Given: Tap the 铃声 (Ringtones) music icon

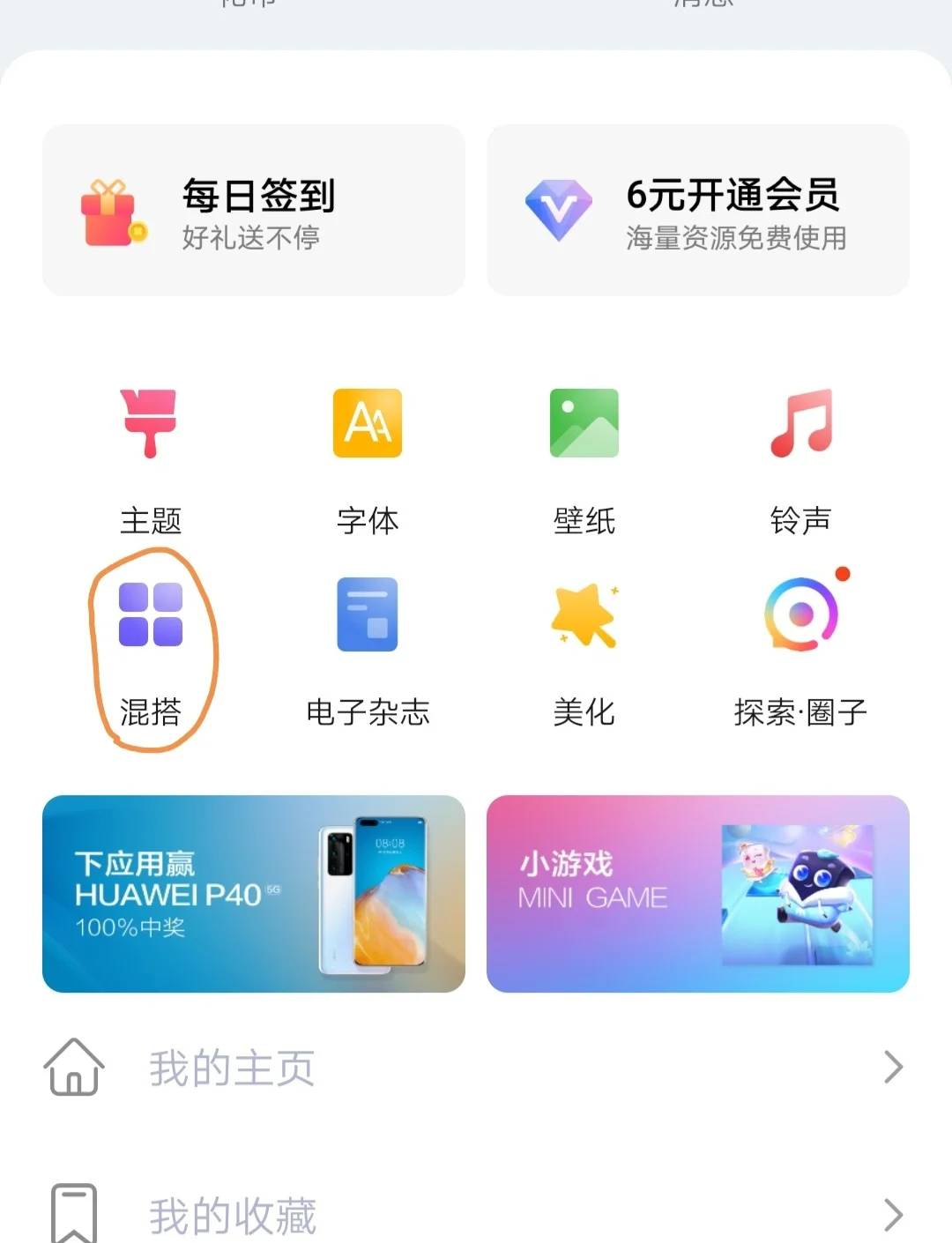Looking at the screenshot, I should click(x=801, y=423).
